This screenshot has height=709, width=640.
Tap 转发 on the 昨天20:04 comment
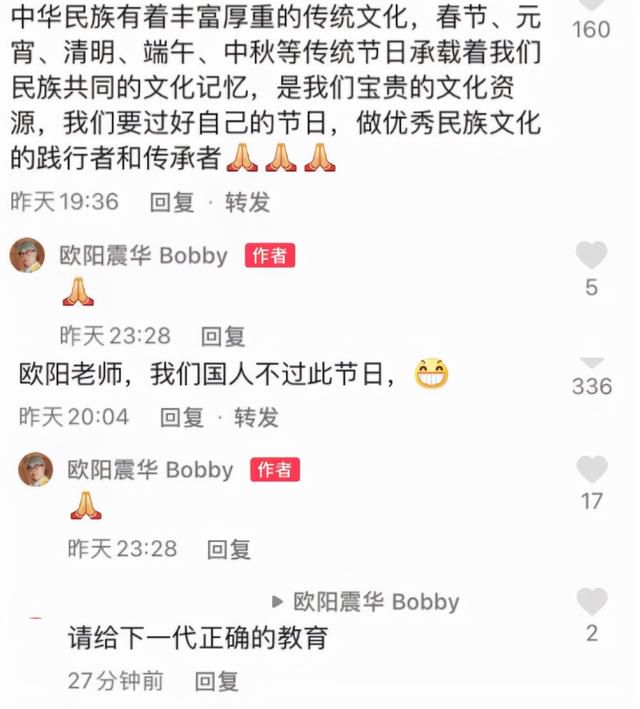click(257, 417)
